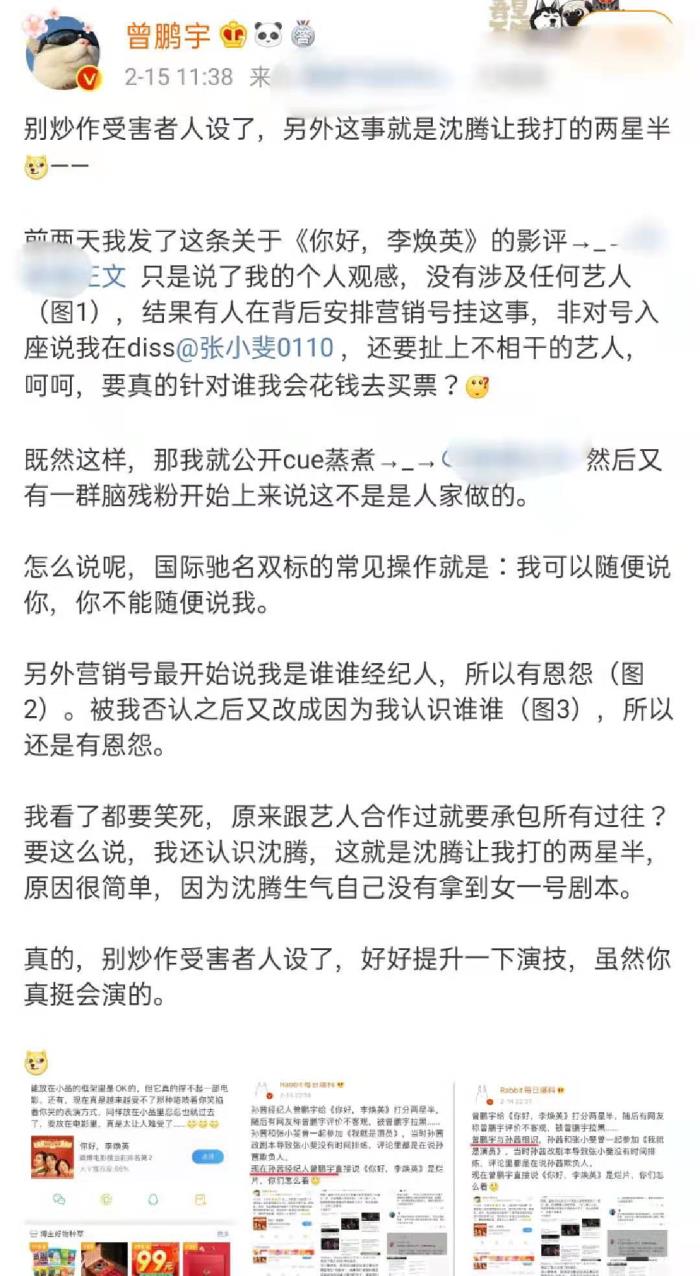Viewport: 700px width, 1276px height.
Task: Open 曾鹏宇's profile picture
Action: (62, 51)
